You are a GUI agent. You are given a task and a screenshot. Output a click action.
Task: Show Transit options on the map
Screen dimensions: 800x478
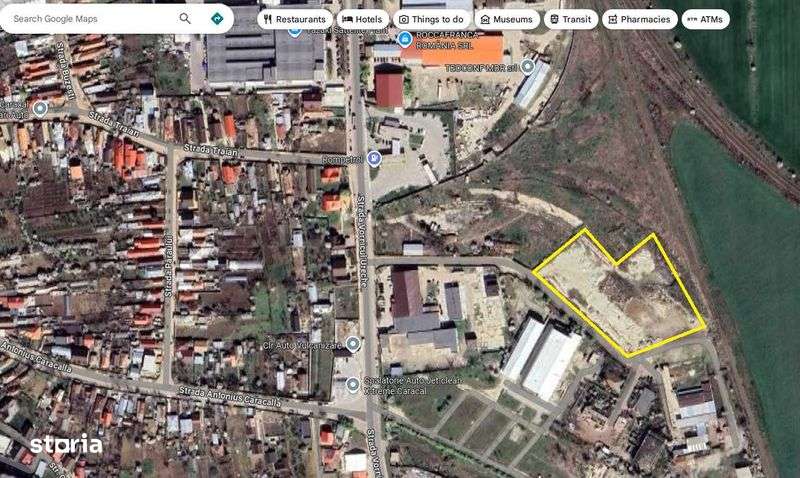571,19
